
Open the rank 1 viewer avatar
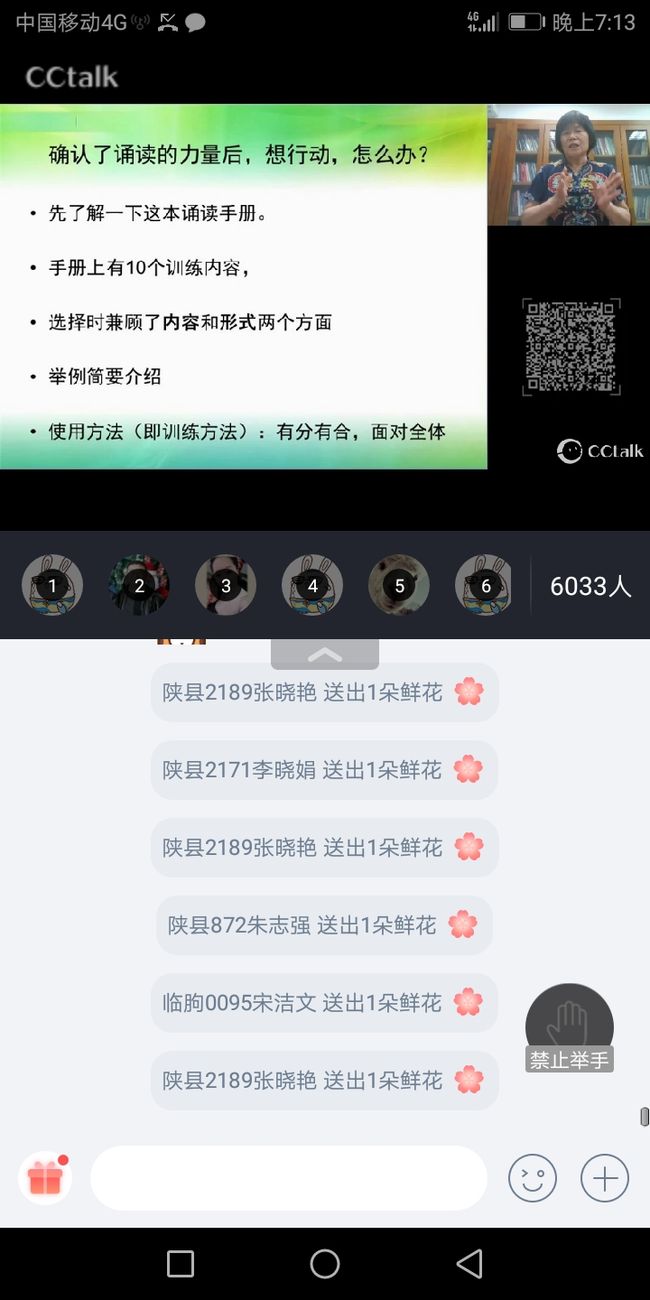click(x=52, y=585)
